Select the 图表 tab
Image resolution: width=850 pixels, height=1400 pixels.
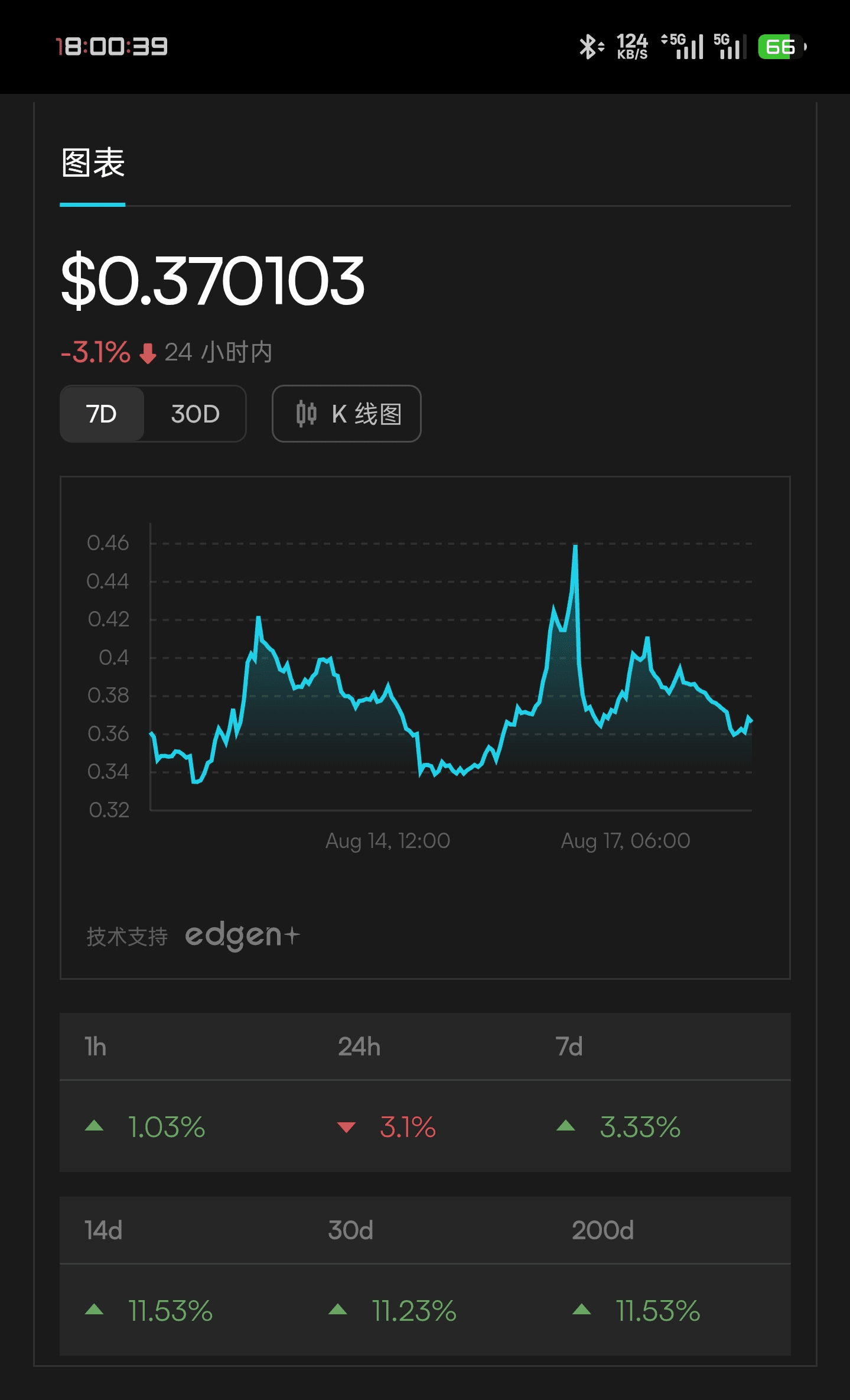click(x=93, y=164)
